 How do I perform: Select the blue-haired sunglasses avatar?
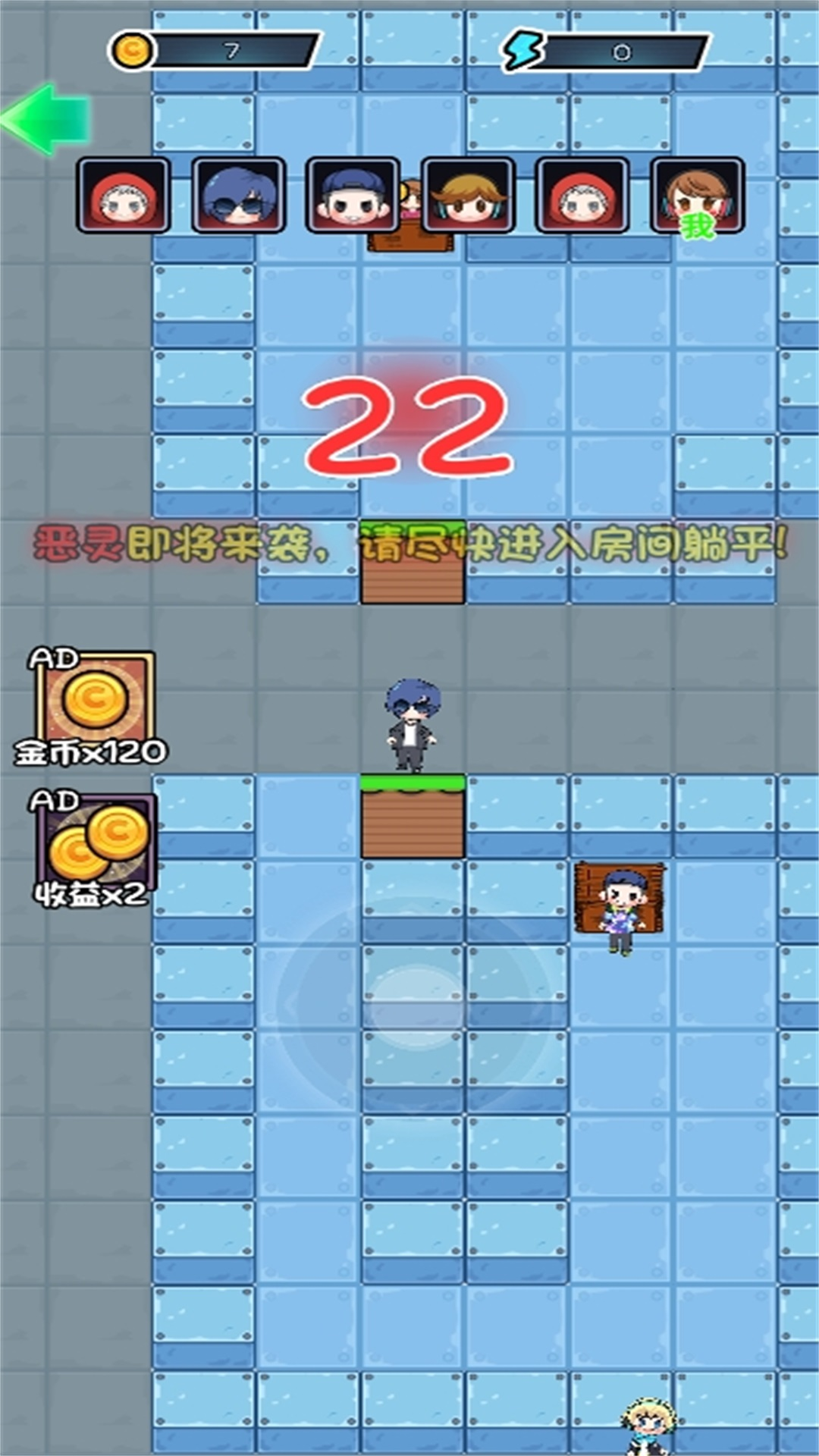[239, 196]
